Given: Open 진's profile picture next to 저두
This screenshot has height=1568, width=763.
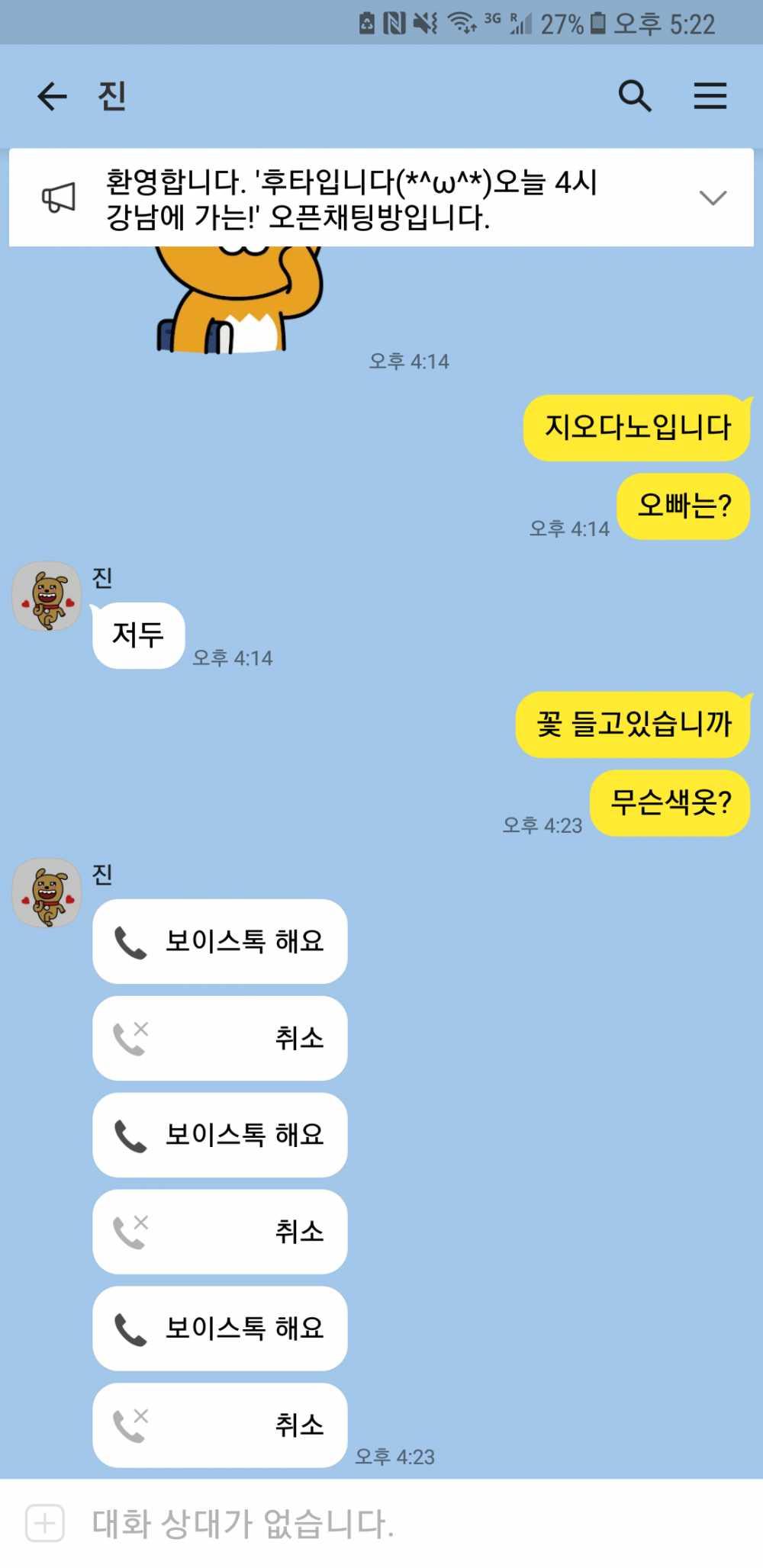Looking at the screenshot, I should [47, 596].
